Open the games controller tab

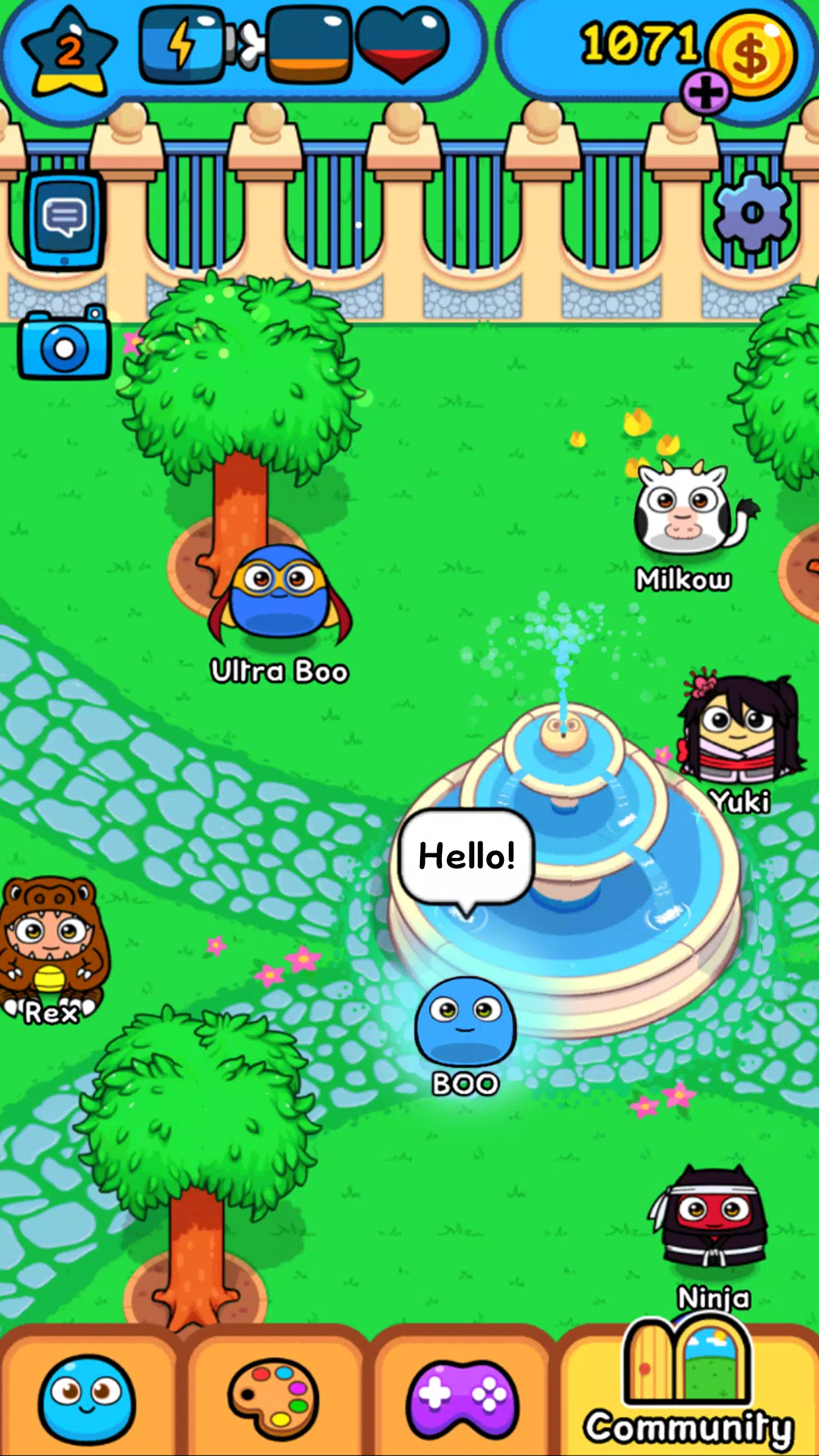[x=462, y=1399]
